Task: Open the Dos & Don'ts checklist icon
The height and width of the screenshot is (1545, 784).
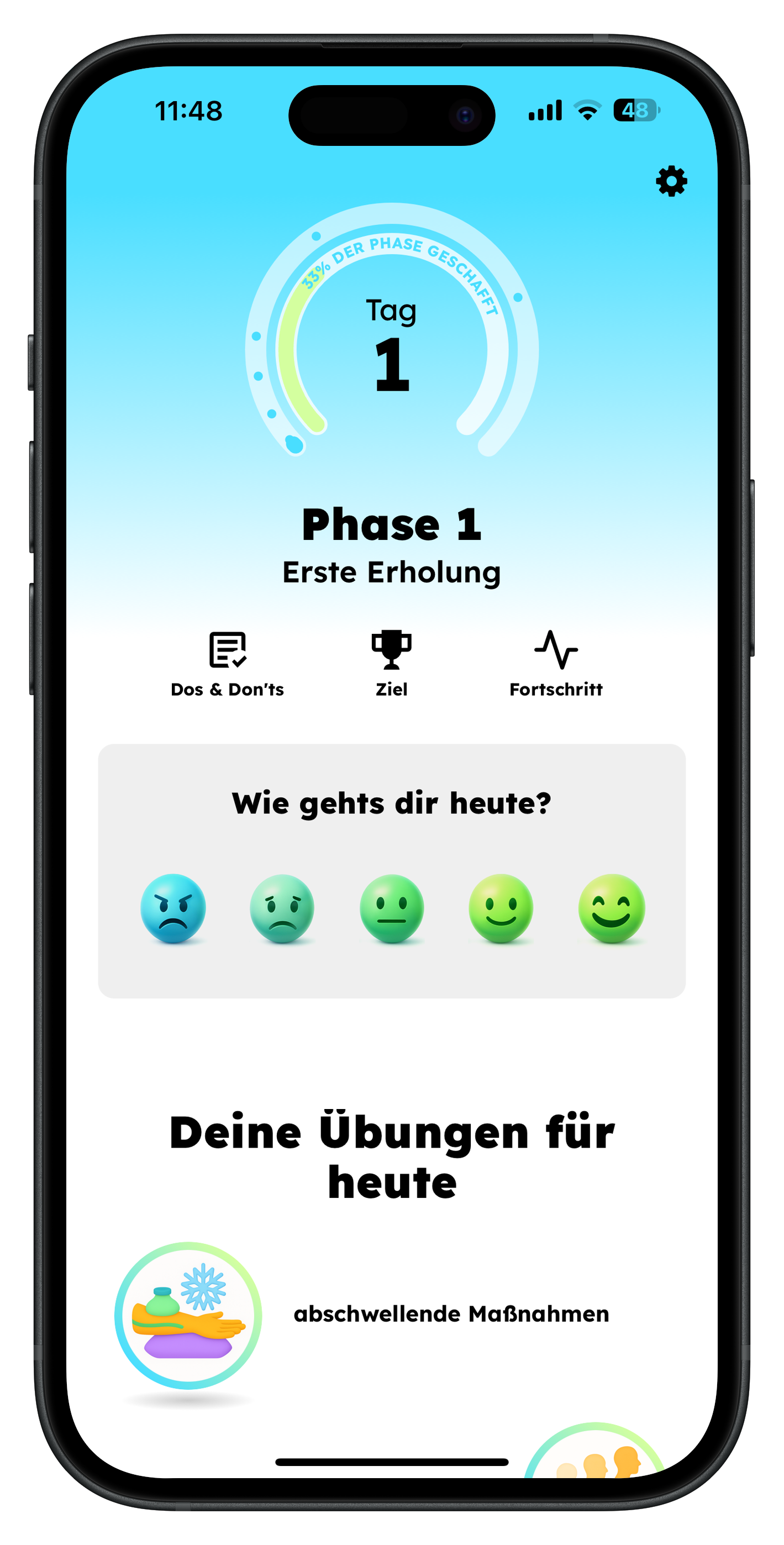Action: pyautogui.click(x=228, y=651)
